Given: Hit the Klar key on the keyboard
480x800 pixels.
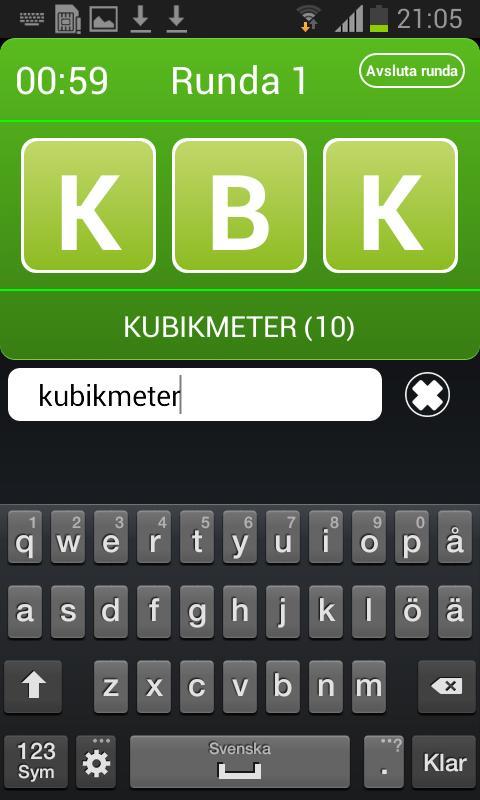Looking at the screenshot, I should [444, 762].
